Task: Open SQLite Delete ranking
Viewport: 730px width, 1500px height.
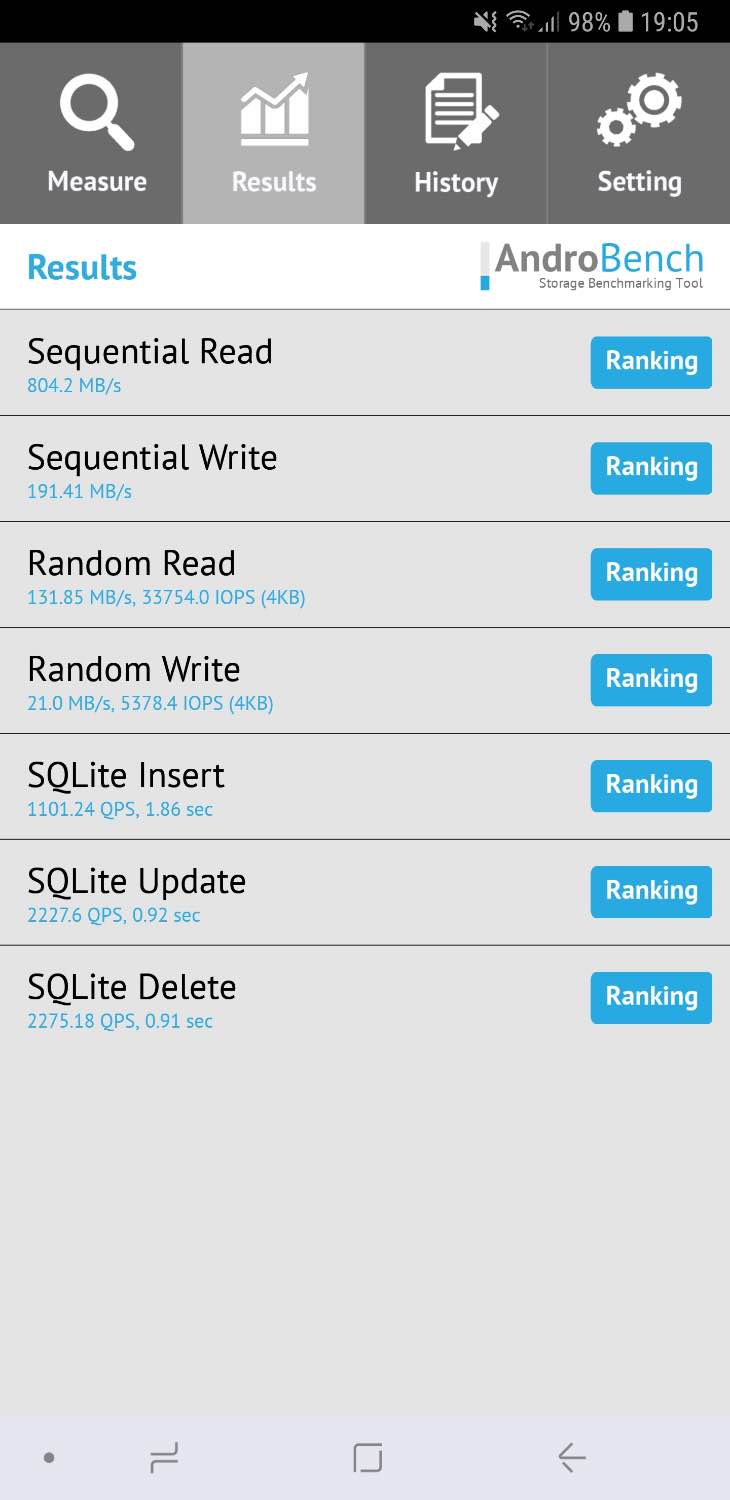Action: [x=651, y=998]
